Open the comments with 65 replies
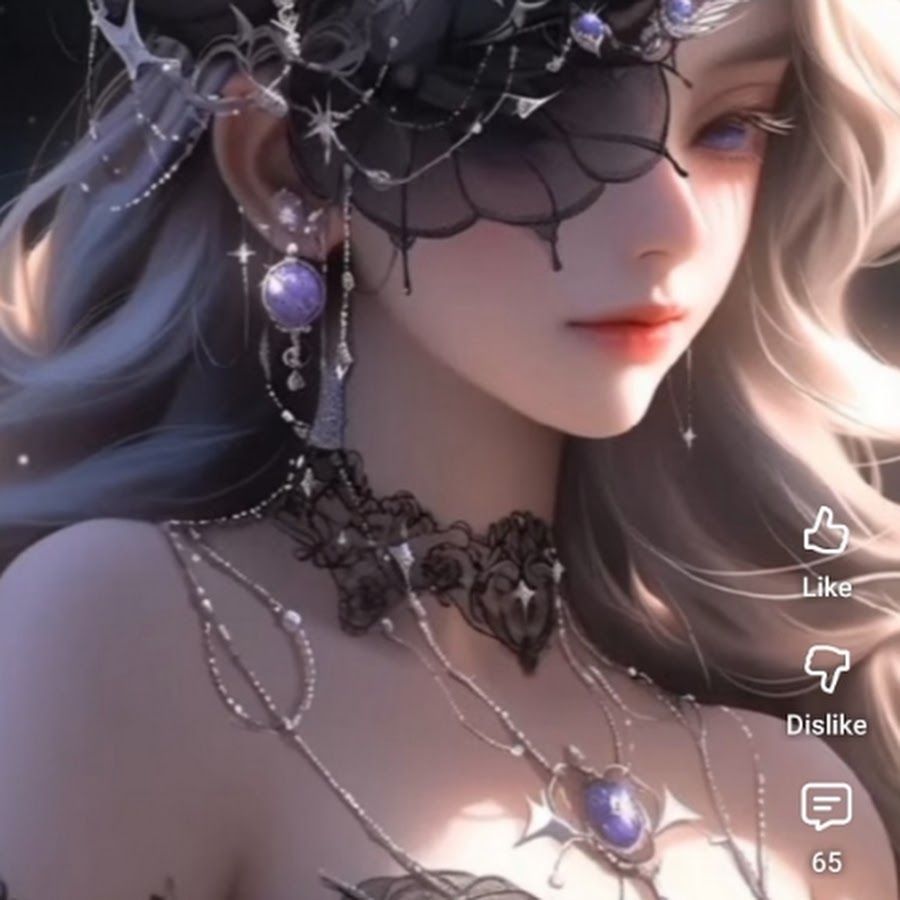The width and height of the screenshot is (900, 900). 826,806
